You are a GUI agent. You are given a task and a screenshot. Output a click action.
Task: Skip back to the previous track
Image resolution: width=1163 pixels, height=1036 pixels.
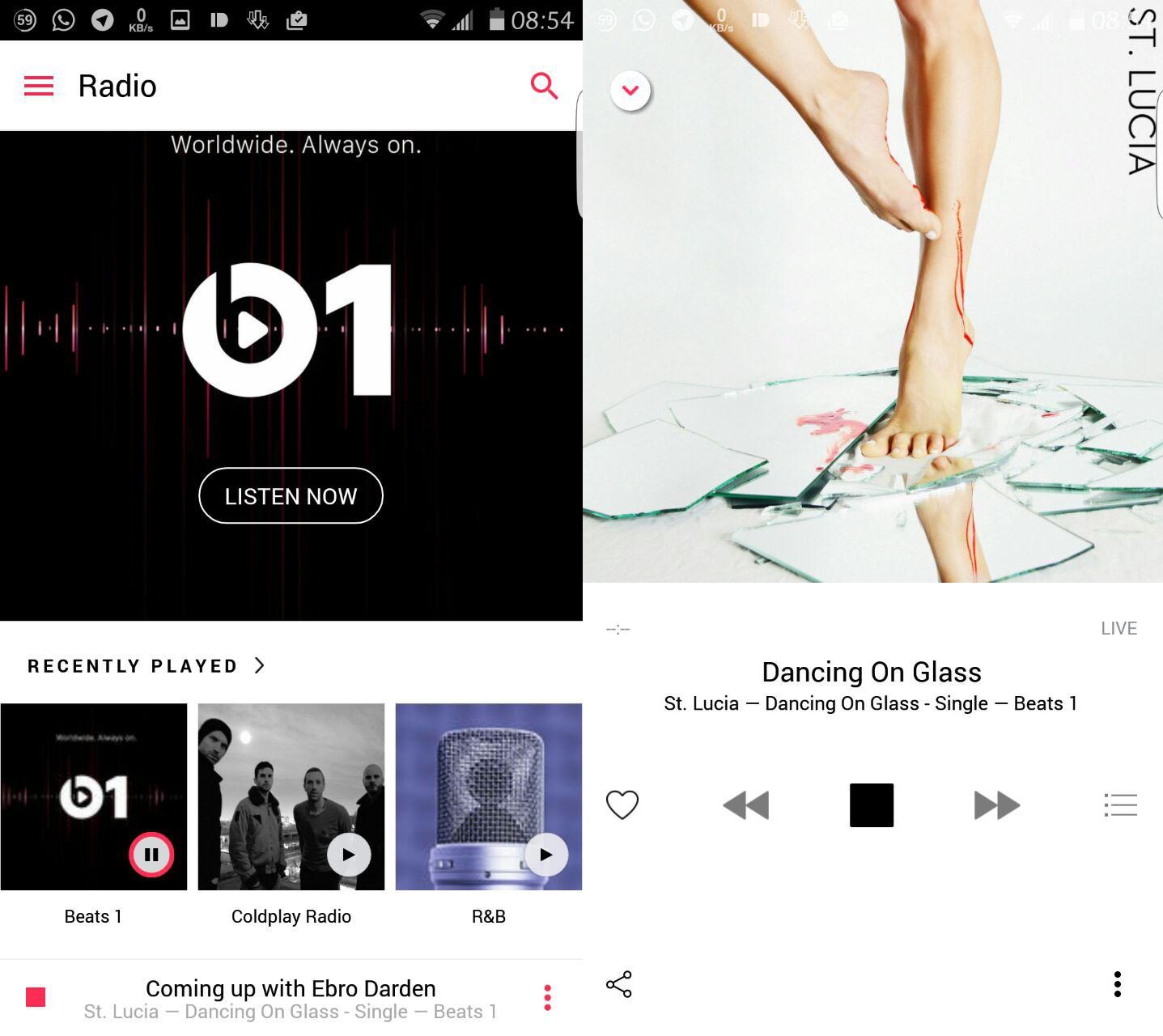(745, 805)
